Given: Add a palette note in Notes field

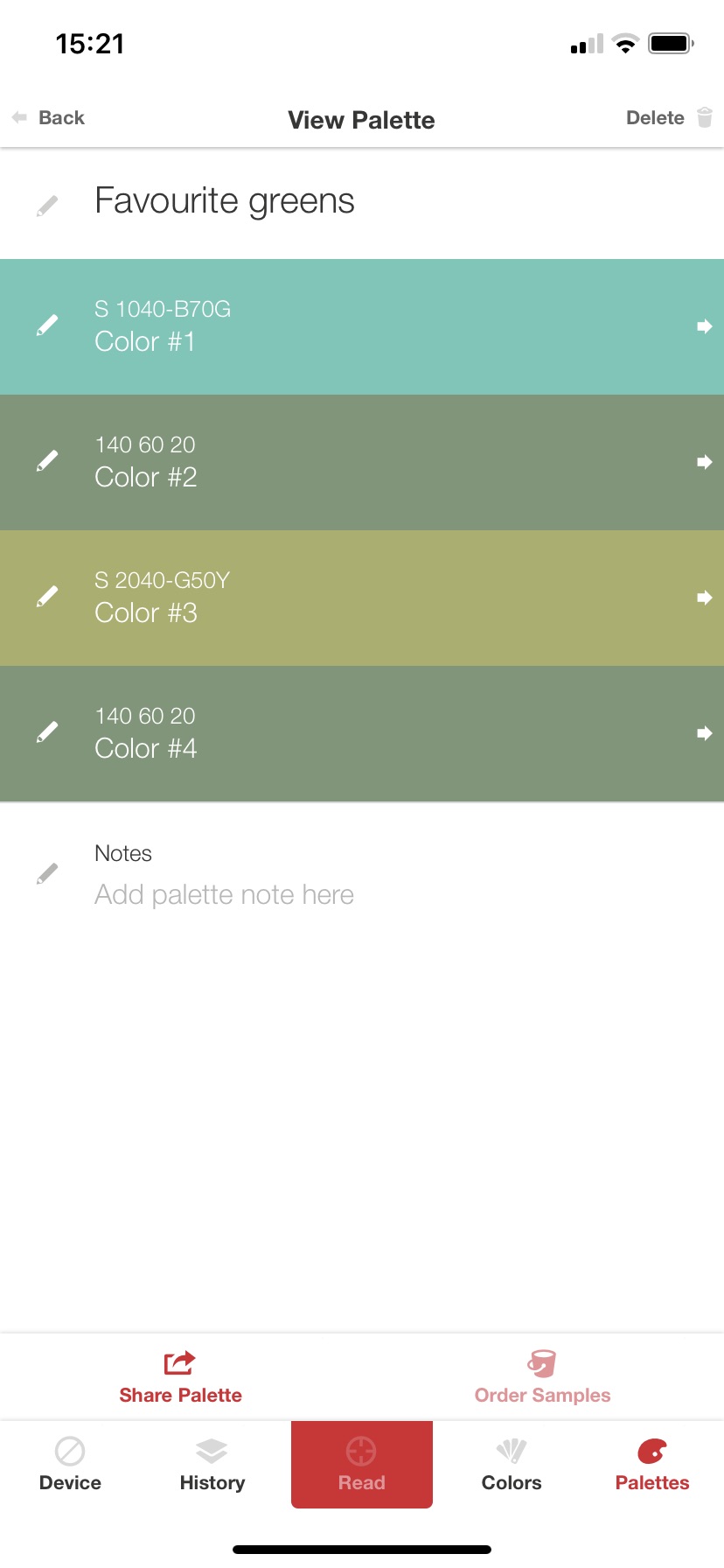Looking at the screenshot, I should (x=224, y=894).
